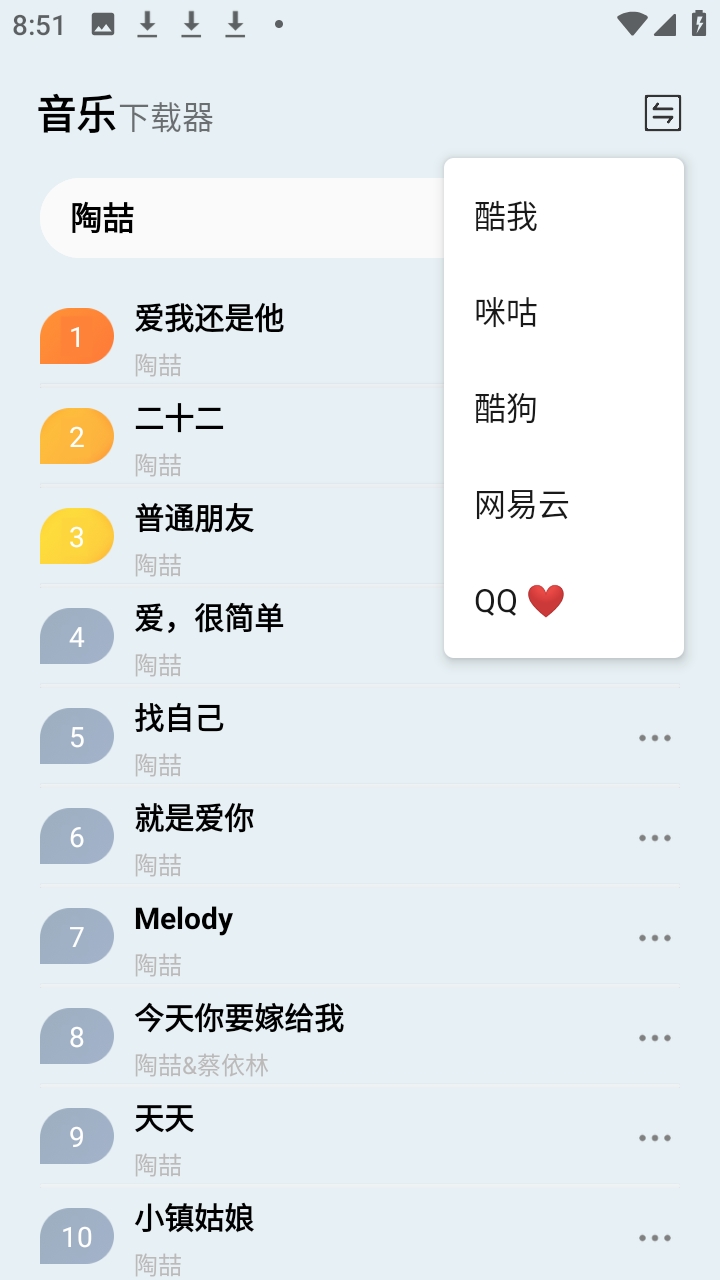Open more options for "找自己"
This screenshot has width=720, height=1280.
[655, 737]
